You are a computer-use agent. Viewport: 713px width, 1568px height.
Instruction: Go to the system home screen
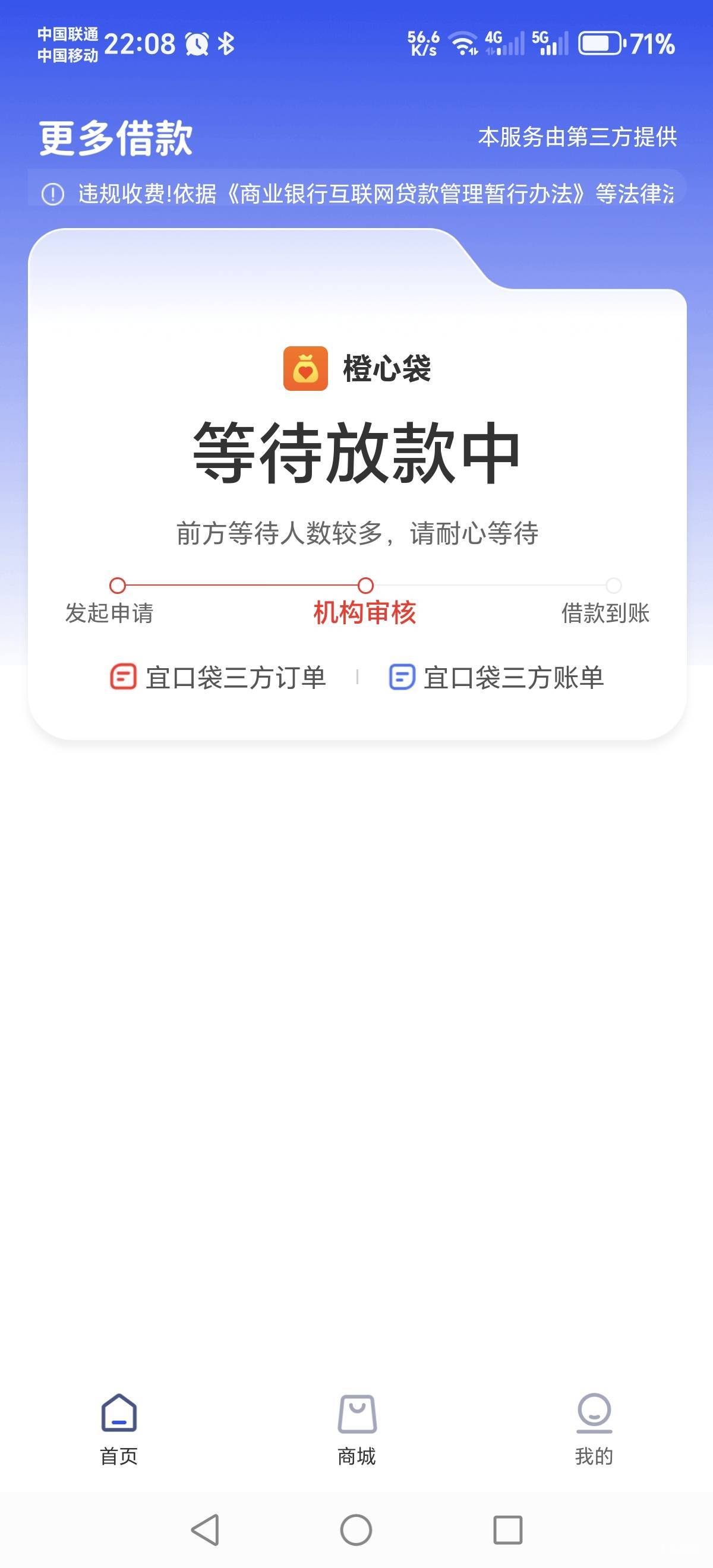tap(356, 1529)
